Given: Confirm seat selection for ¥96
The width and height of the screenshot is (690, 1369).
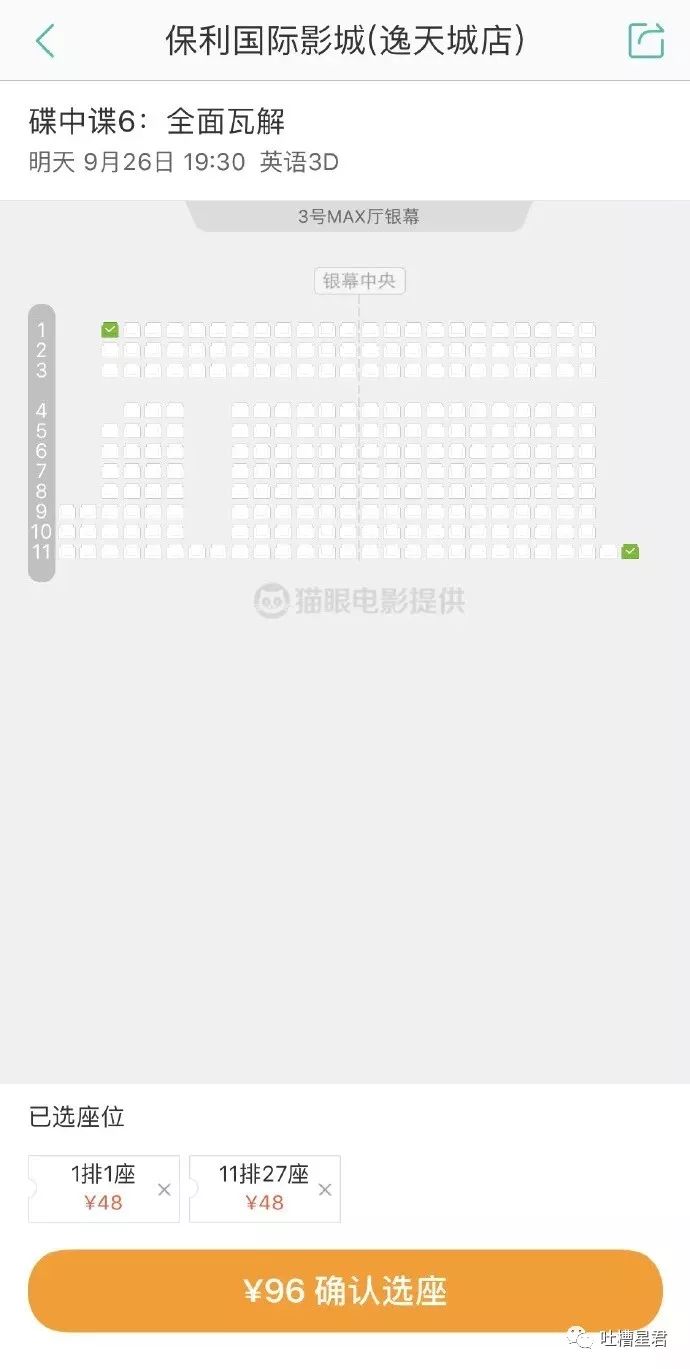Looking at the screenshot, I should (345, 1291).
